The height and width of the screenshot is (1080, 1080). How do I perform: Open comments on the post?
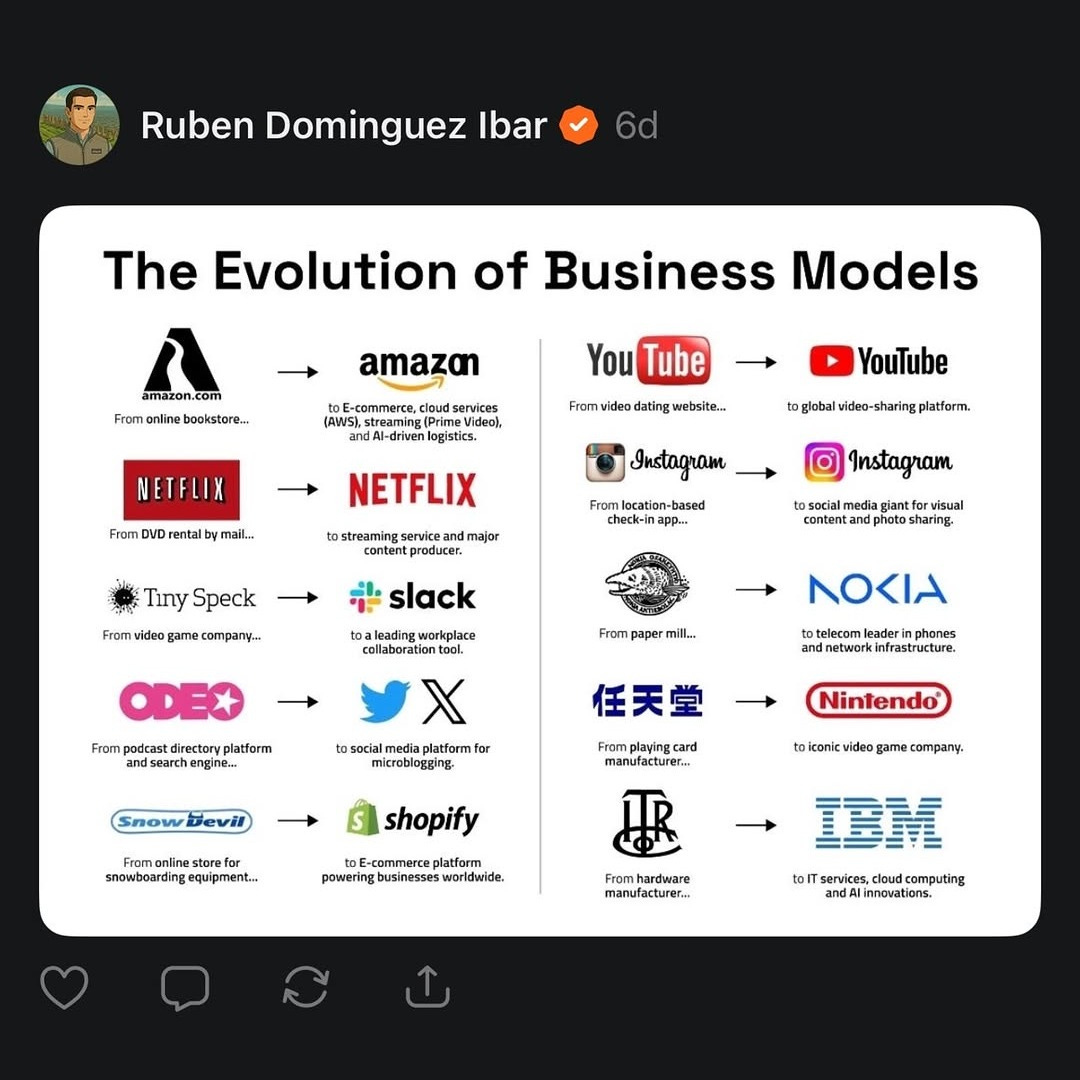coord(185,988)
